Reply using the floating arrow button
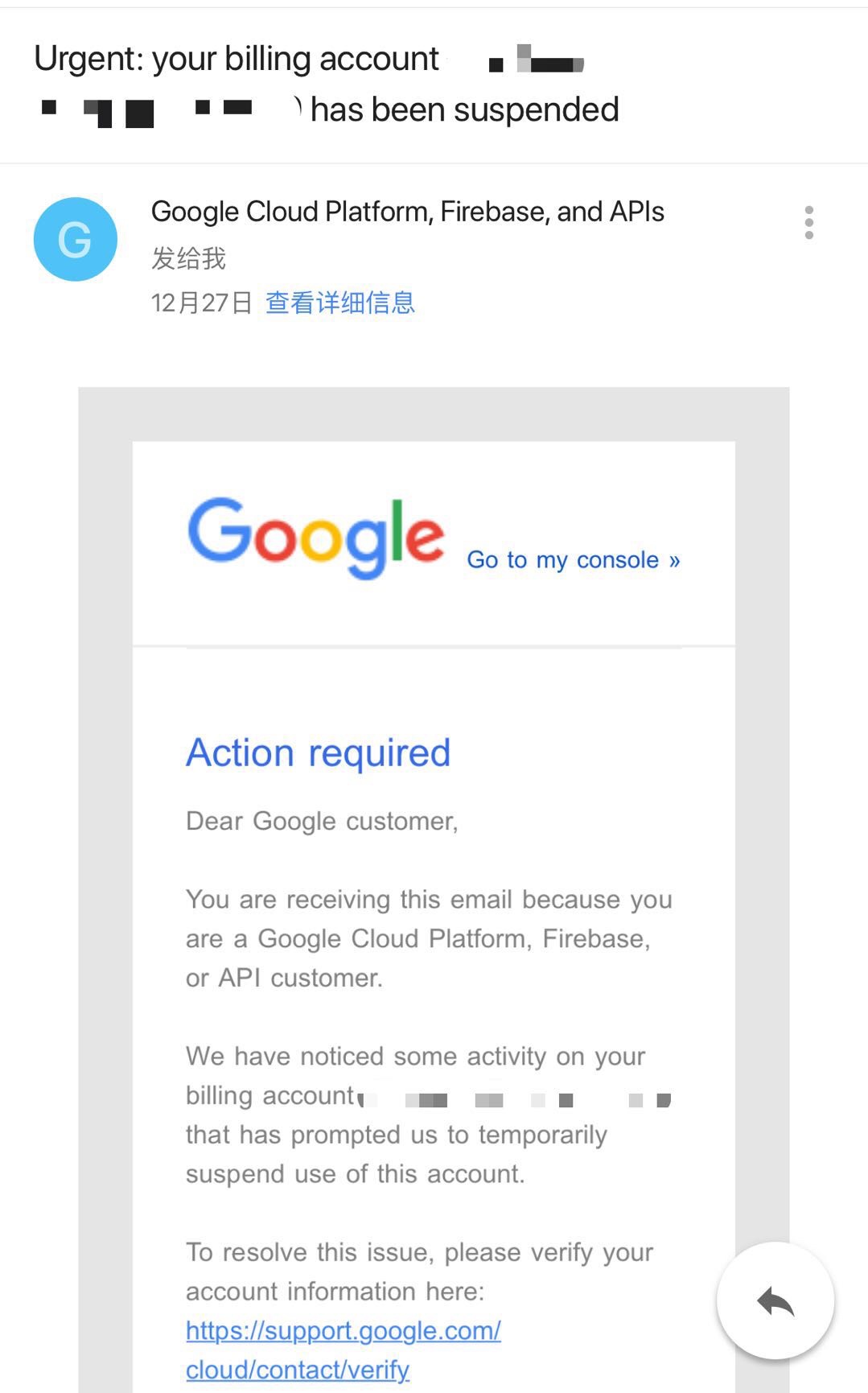Screen dimensions: 868x1393 click(775, 1301)
